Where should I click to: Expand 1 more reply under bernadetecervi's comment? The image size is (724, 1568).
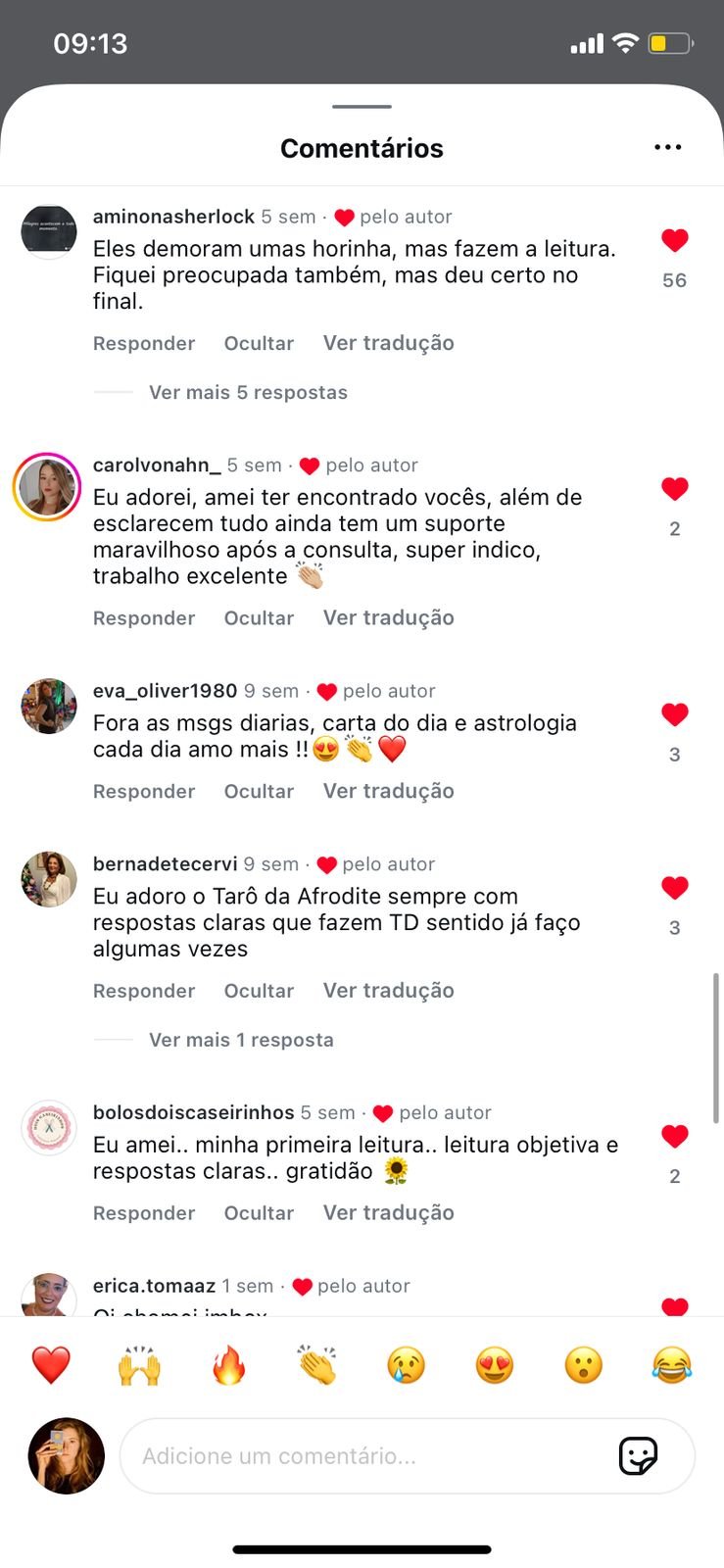241,1041
